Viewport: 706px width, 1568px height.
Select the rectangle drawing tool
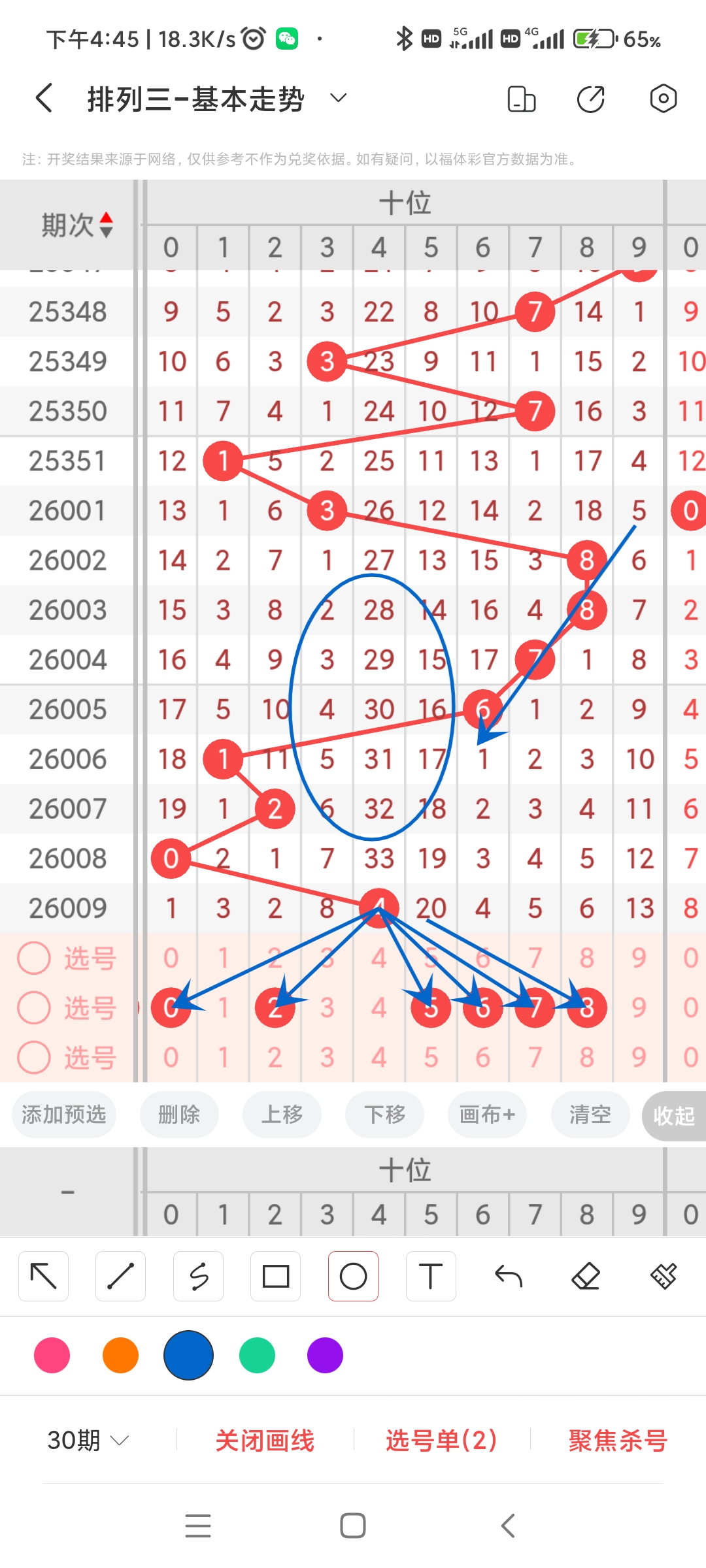point(276,1275)
